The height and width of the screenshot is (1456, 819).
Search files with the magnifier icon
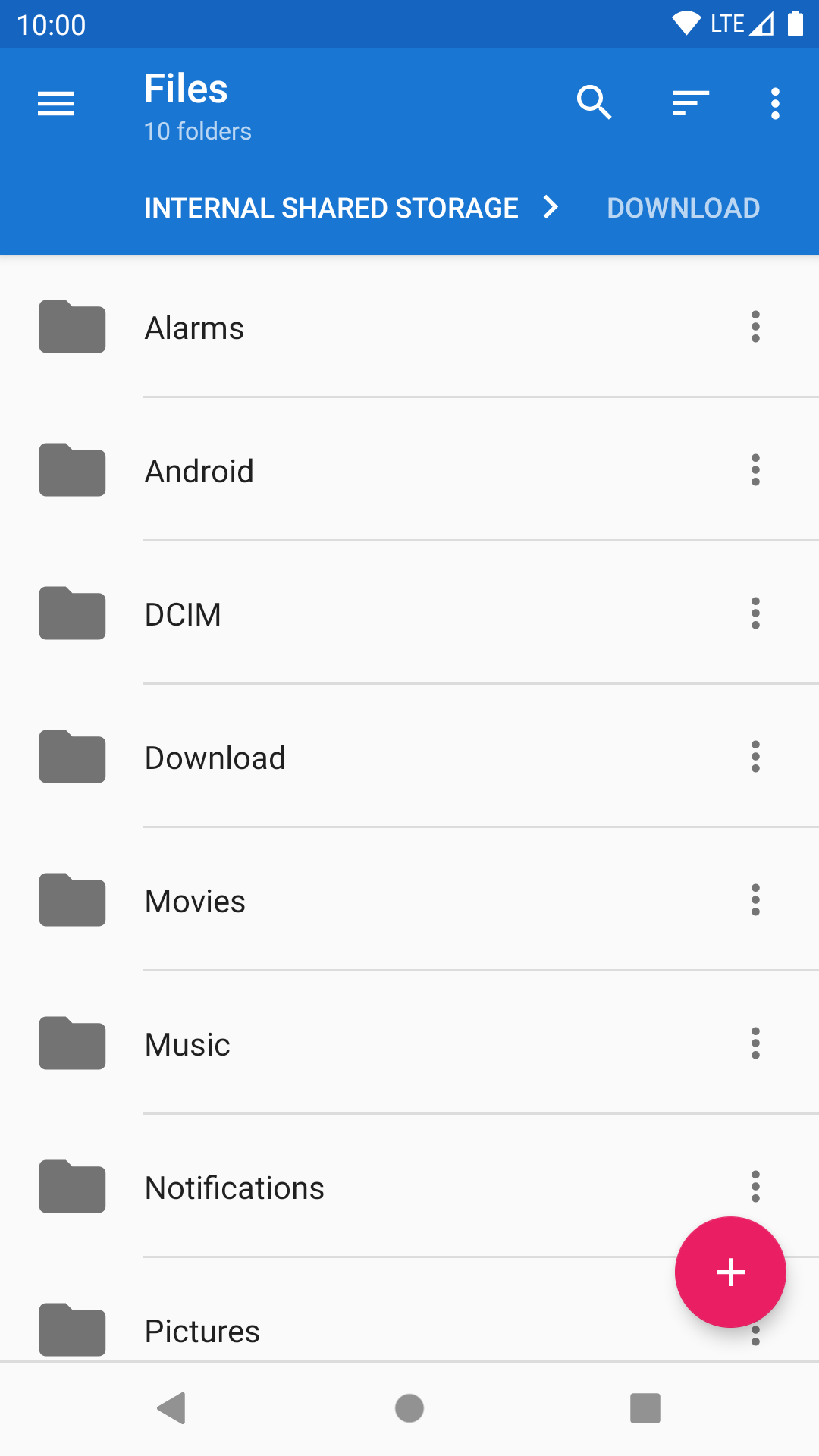pyautogui.click(x=594, y=103)
